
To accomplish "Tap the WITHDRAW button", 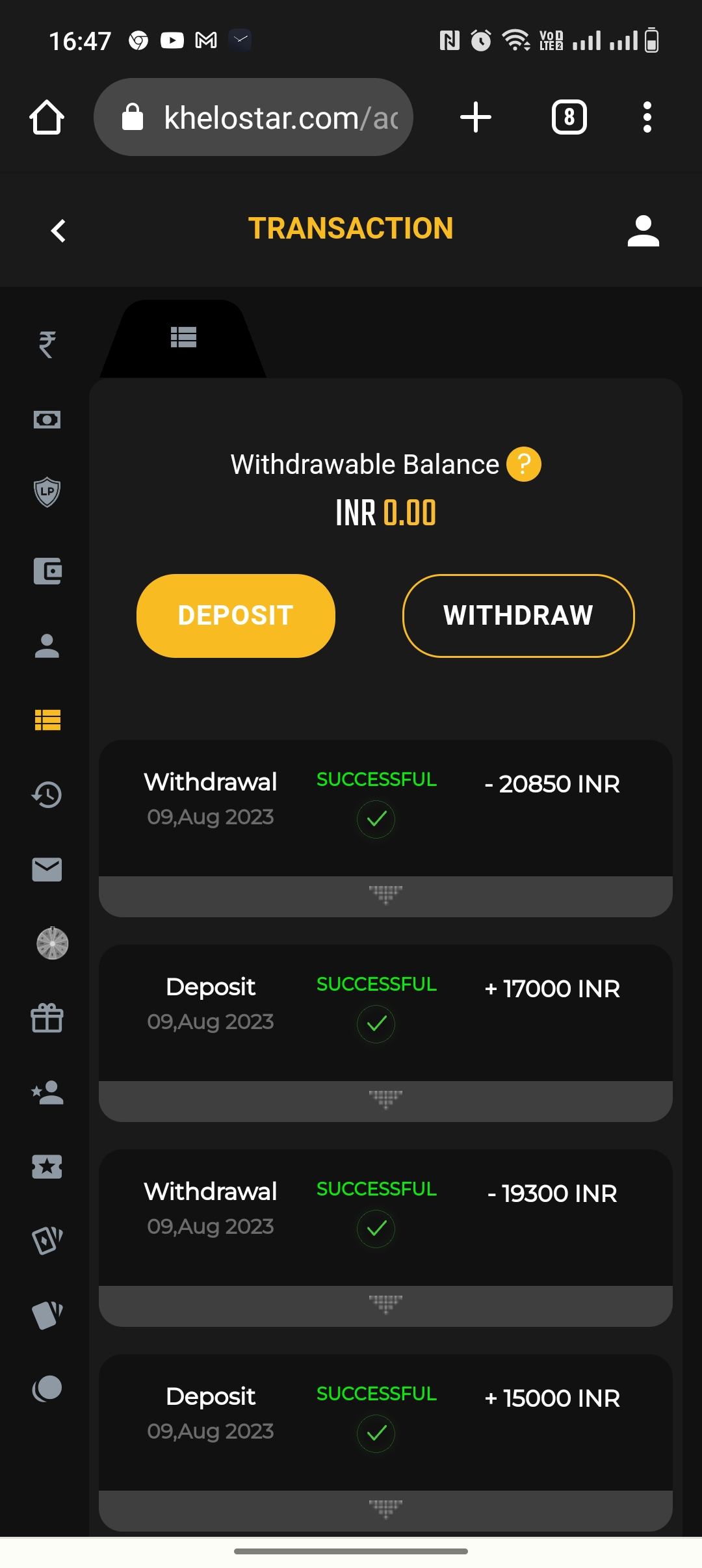I will 518,616.
